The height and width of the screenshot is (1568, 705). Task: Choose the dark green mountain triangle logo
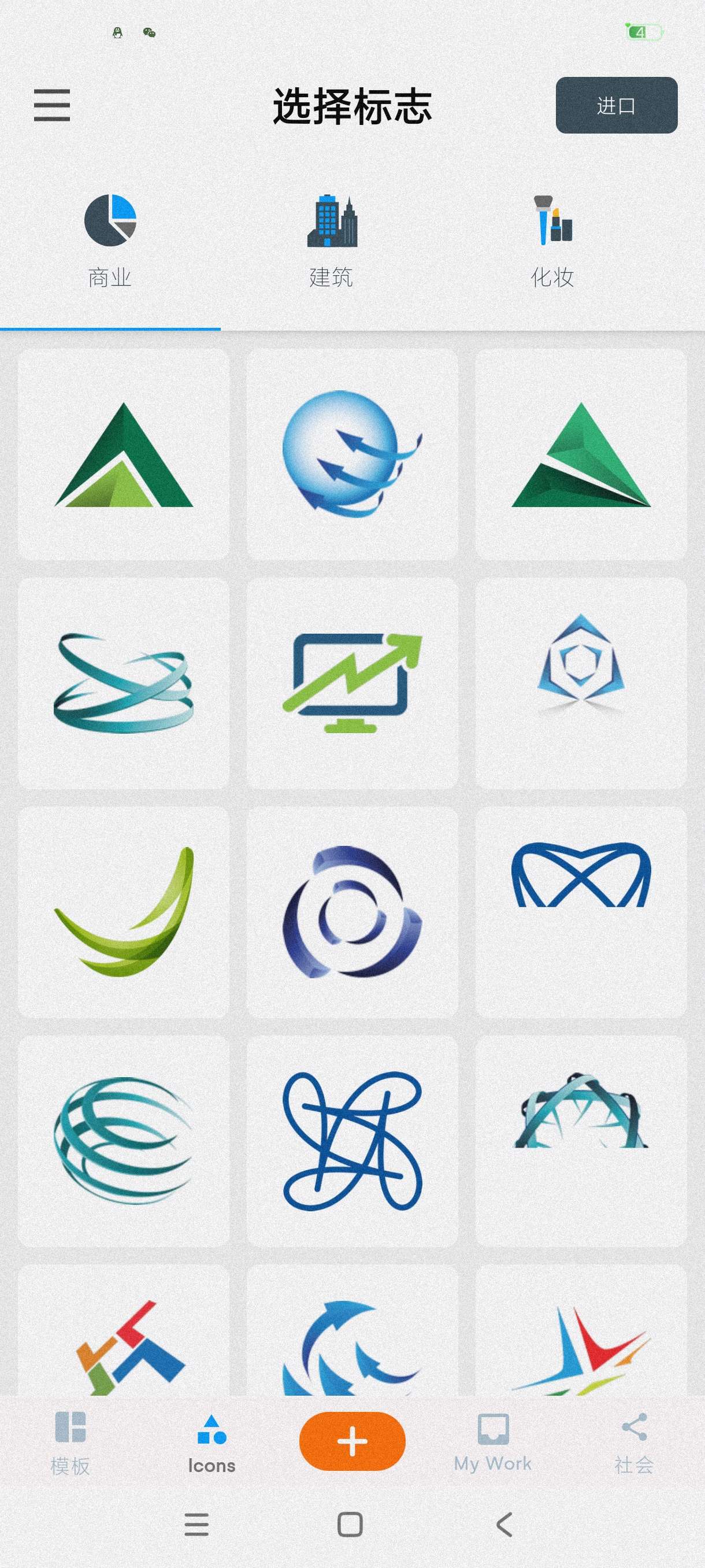(124, 454)
